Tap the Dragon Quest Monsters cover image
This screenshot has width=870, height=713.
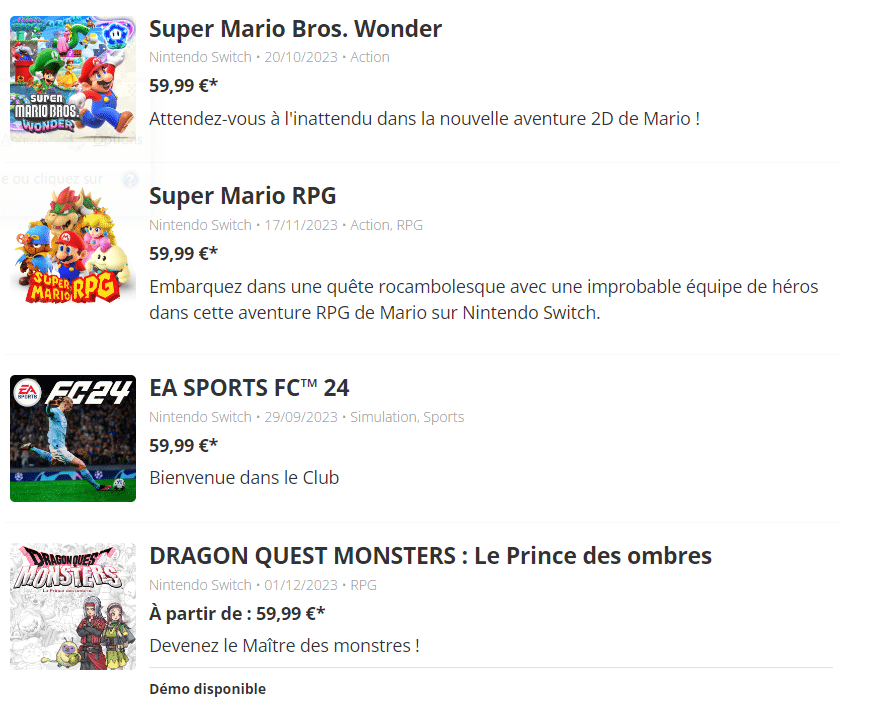click(x=73, y=606)
